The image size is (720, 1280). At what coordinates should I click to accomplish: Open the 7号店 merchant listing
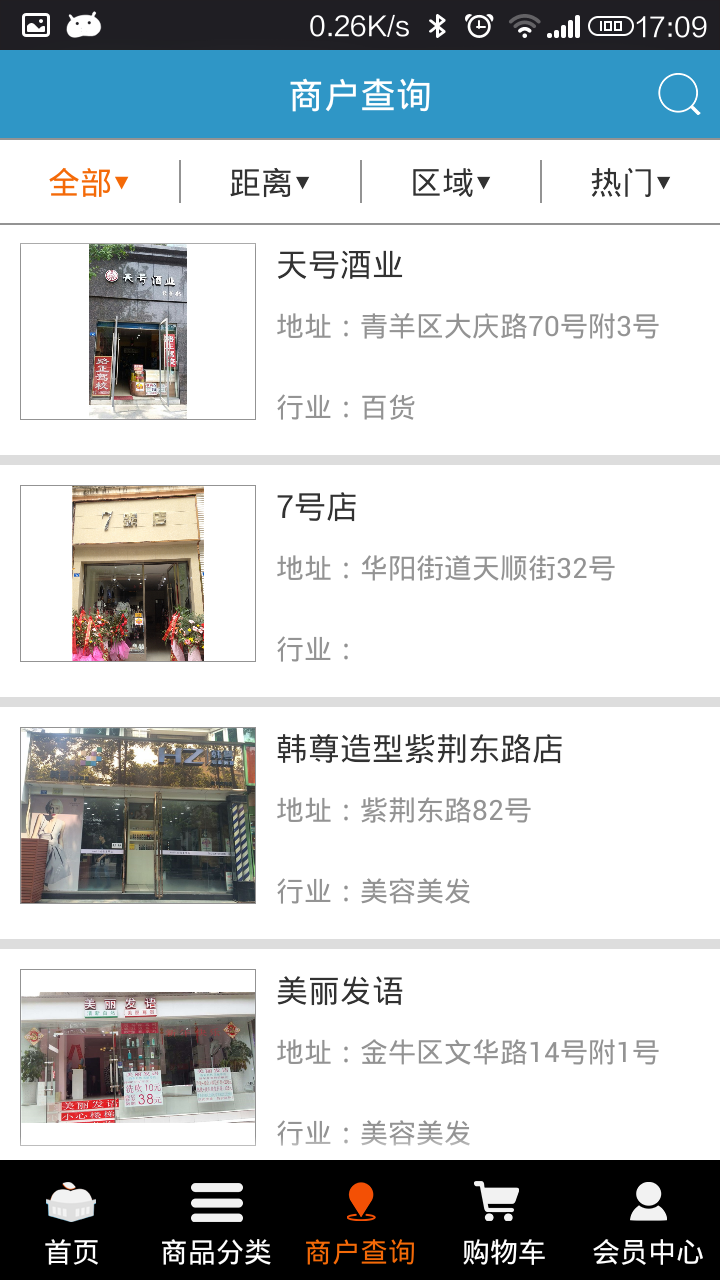pyautogui.click(x=360, y=575)
